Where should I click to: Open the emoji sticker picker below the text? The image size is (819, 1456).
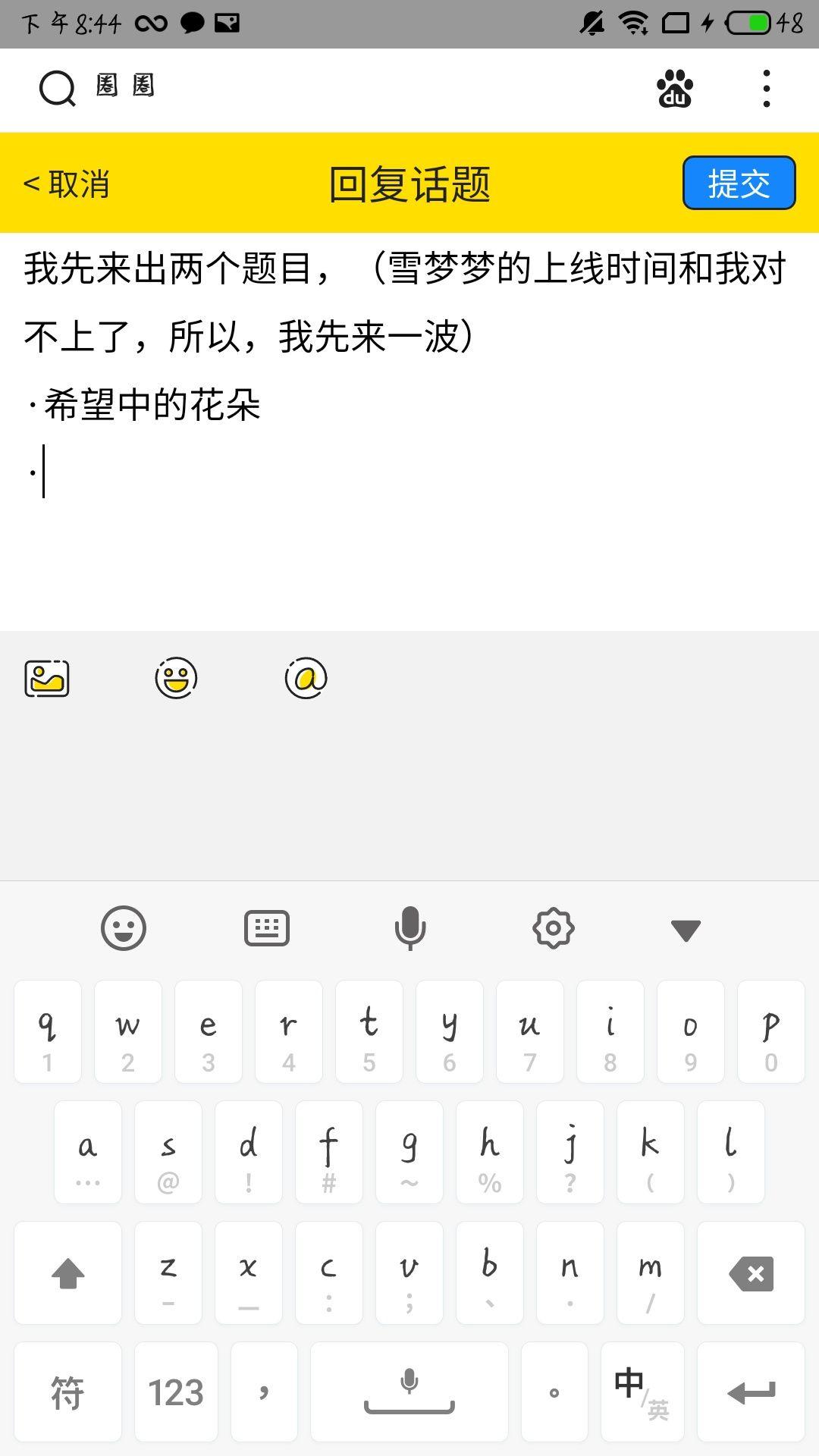point(176,678)
